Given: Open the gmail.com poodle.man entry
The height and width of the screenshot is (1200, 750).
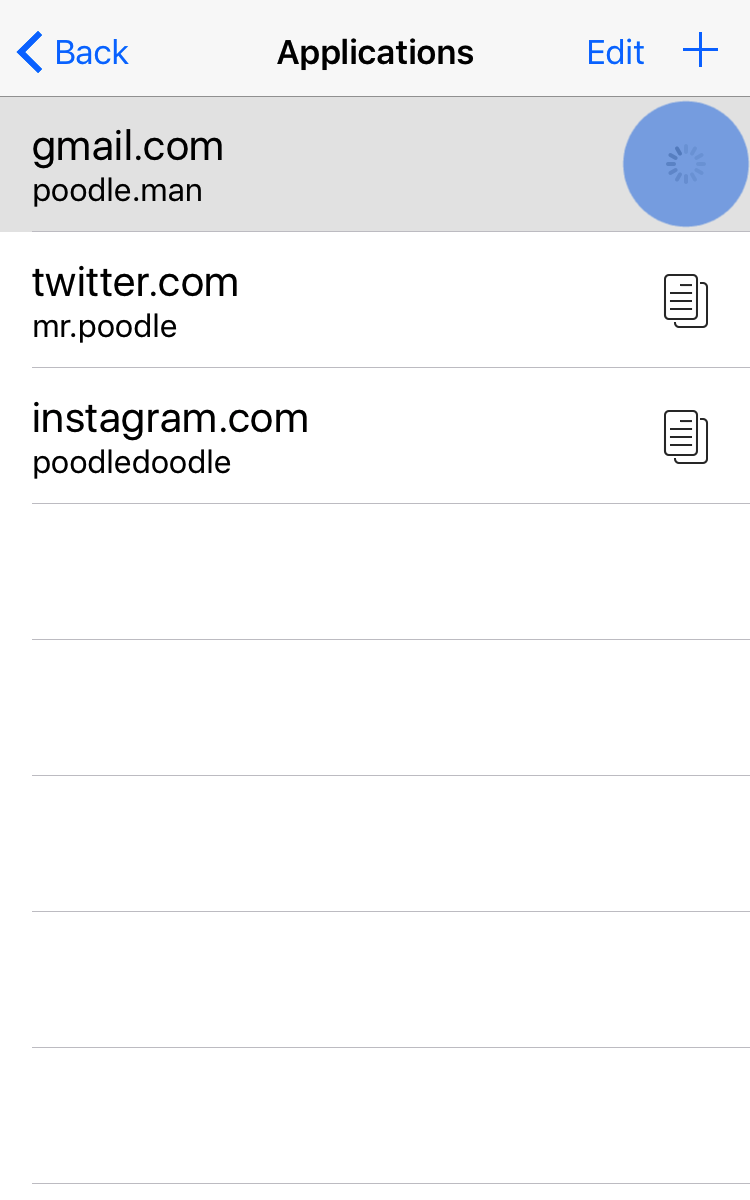Looking at the screenshot, I should (300, 165).
